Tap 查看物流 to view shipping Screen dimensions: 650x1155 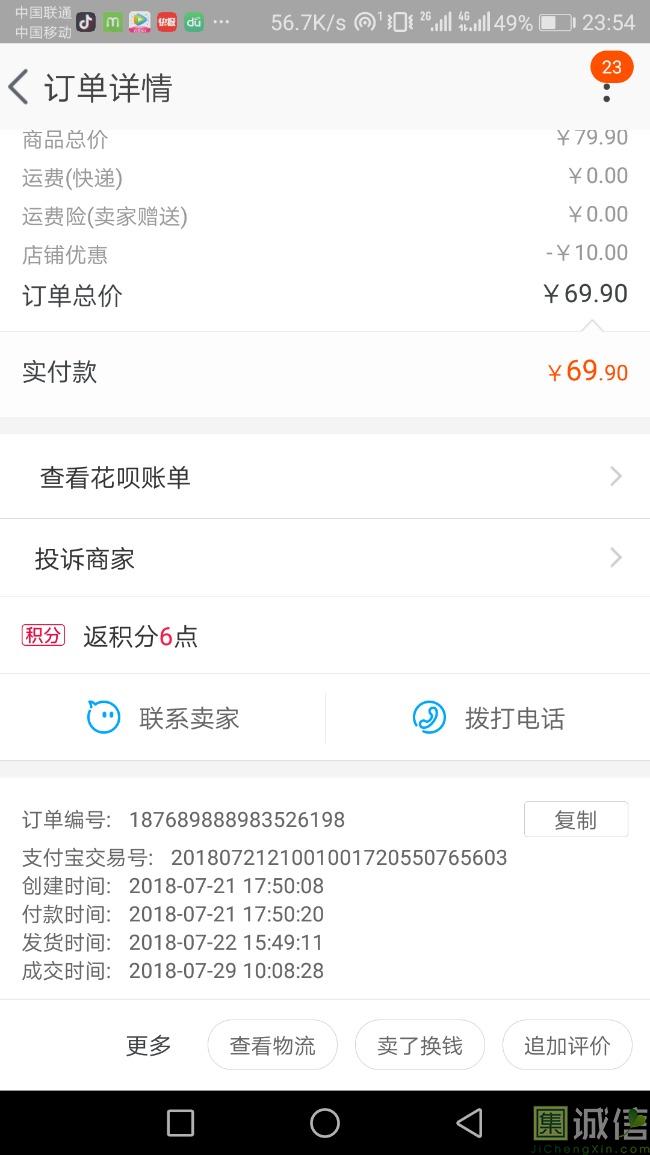point(272,1046)
